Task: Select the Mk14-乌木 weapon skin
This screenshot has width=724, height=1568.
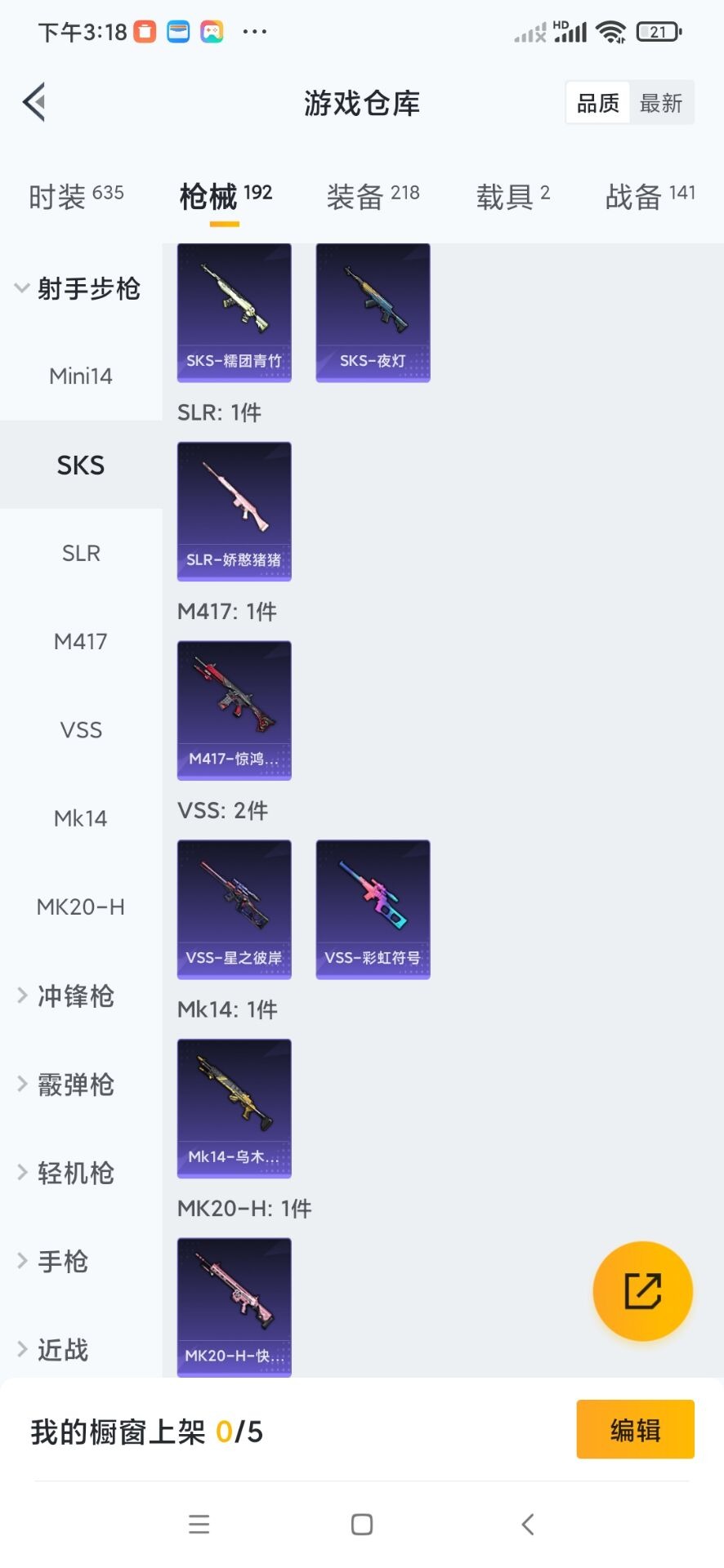Action: [x=234, y=1107]
